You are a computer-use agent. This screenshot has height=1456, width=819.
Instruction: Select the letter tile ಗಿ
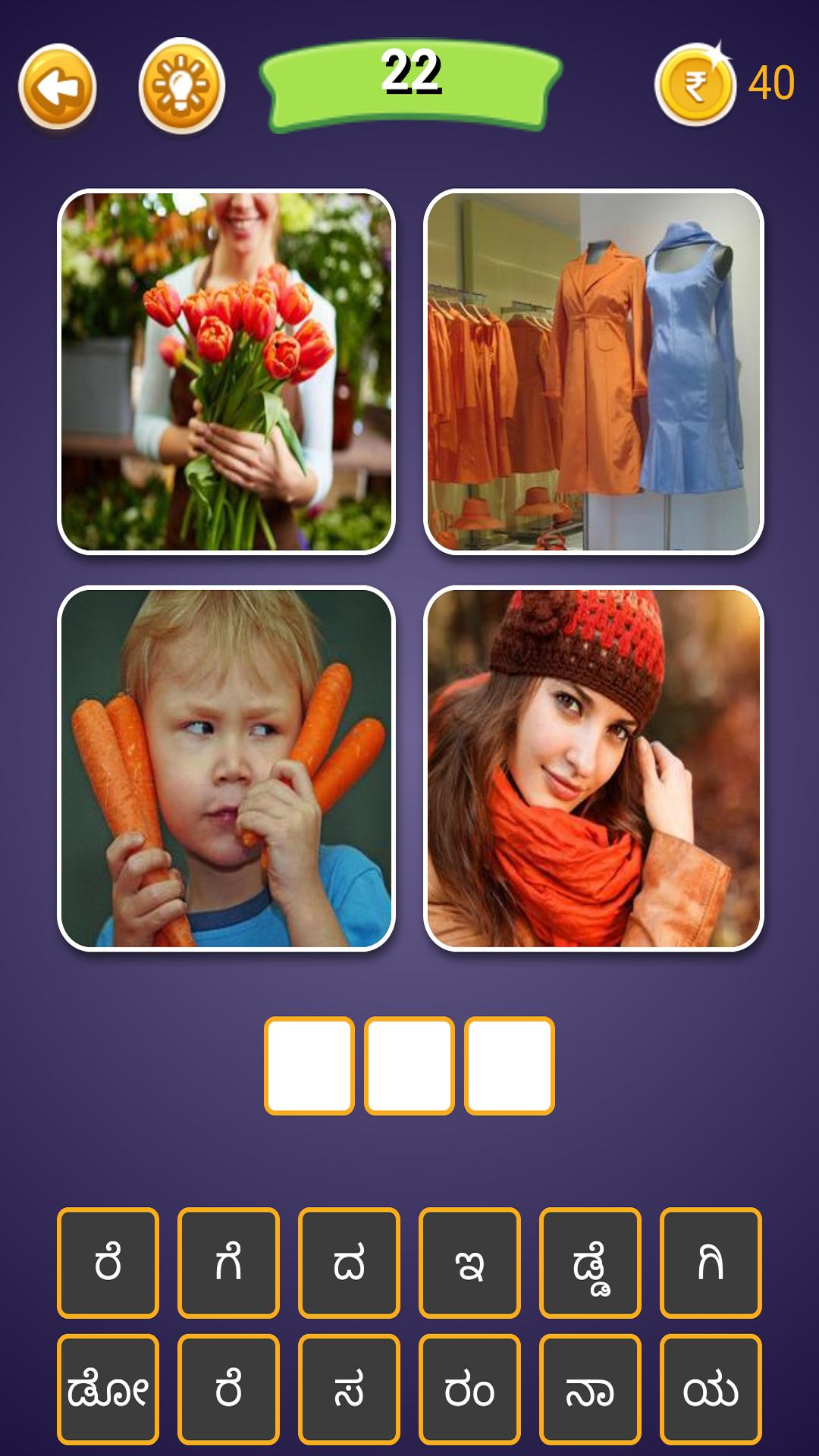click(x=711, y=1263)
